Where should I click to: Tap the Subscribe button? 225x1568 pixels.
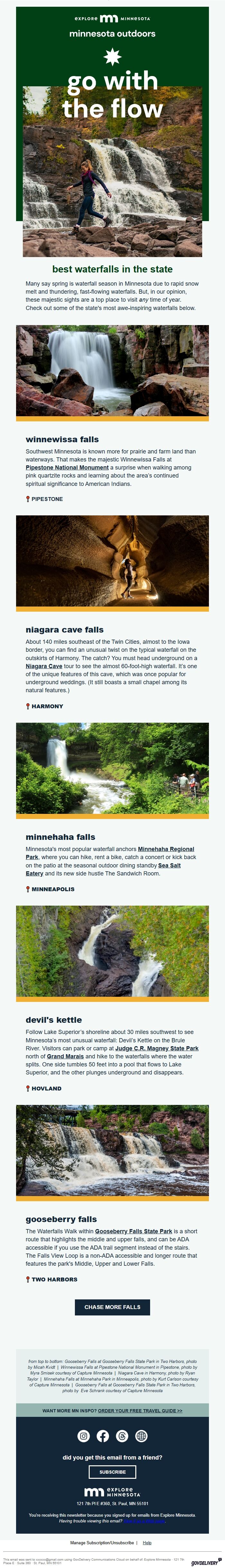pos(112,1472)
